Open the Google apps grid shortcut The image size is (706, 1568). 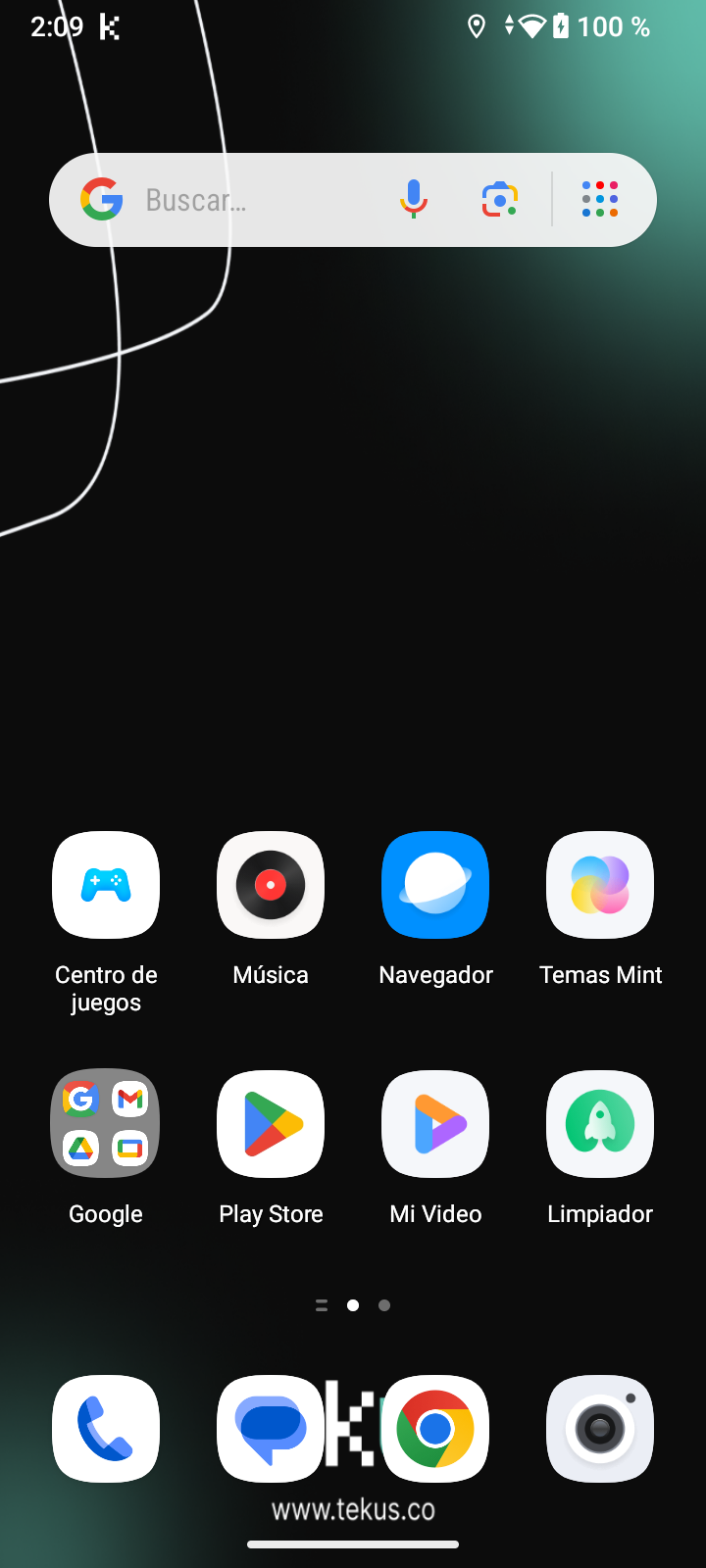600,200
